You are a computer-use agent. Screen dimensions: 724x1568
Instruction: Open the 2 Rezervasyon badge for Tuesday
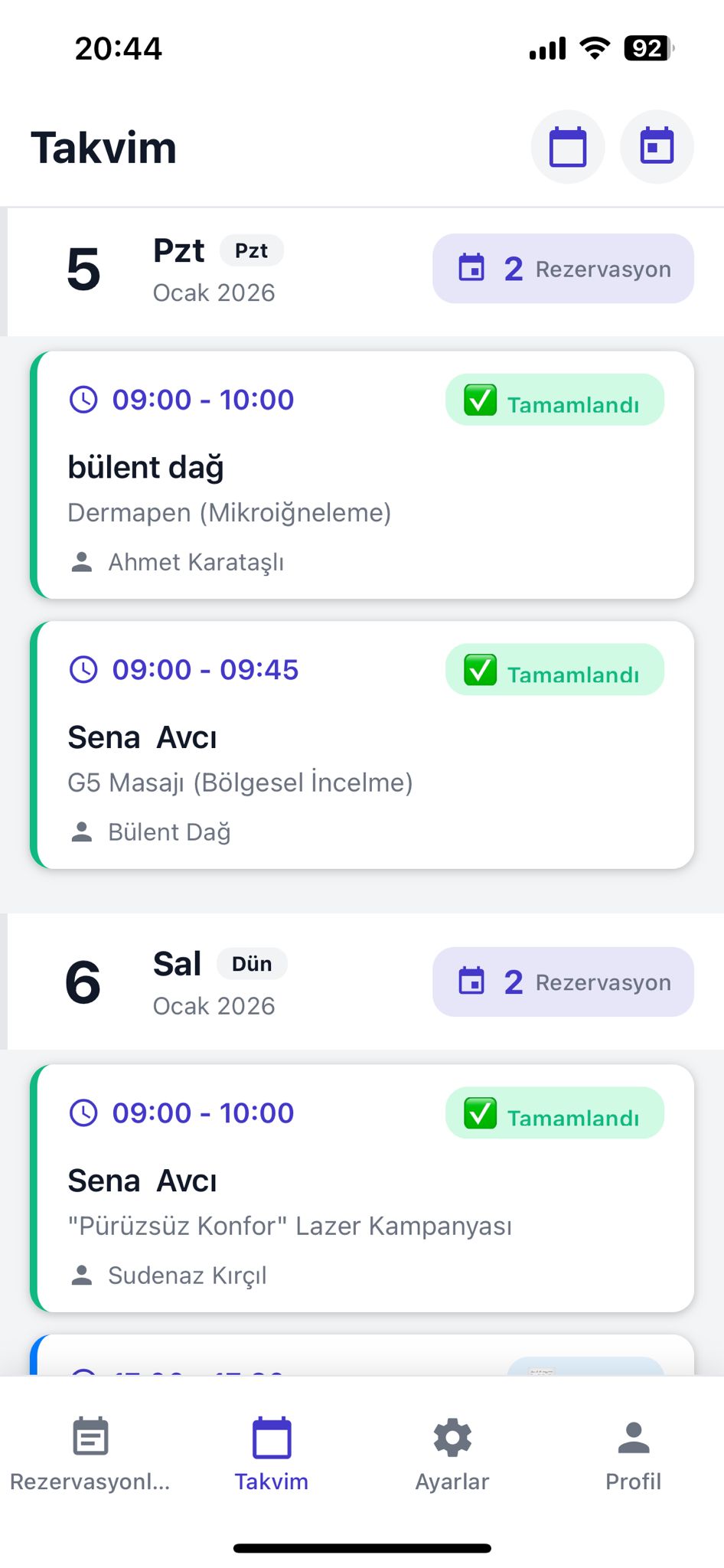pyautogui.click(x=563, y=982)
